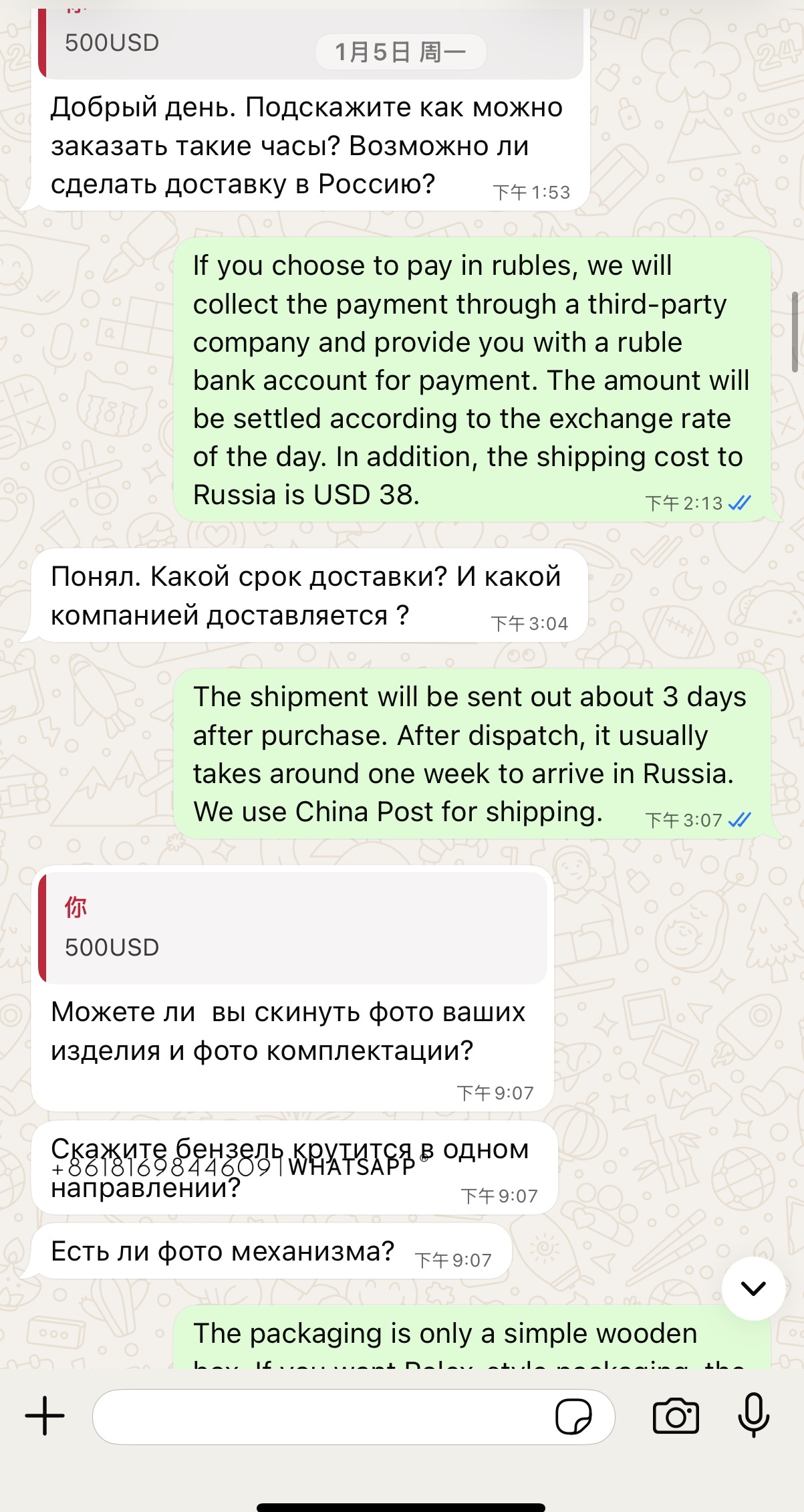This screenshot has width=804, height=1512.
Task: Open quoted 500USD reply above the photo request
Action: [x=294, y=928]
